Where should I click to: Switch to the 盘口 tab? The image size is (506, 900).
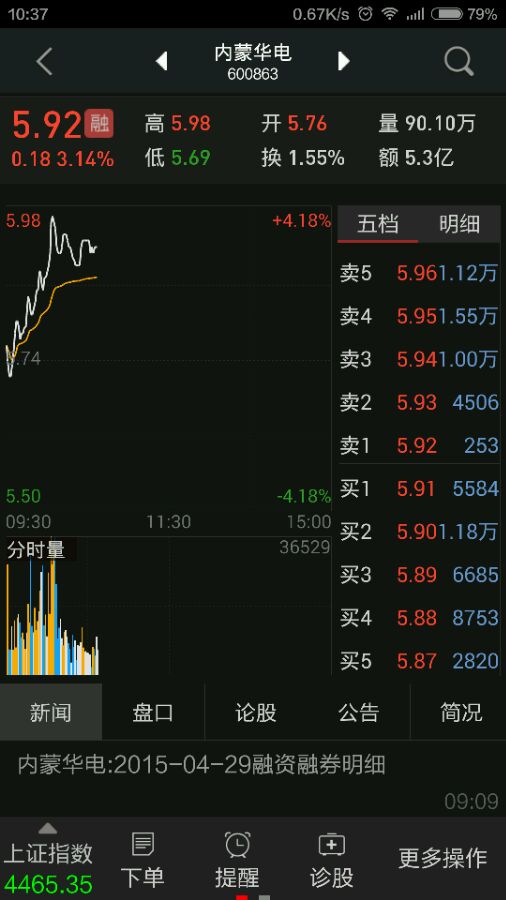point(153,712)
